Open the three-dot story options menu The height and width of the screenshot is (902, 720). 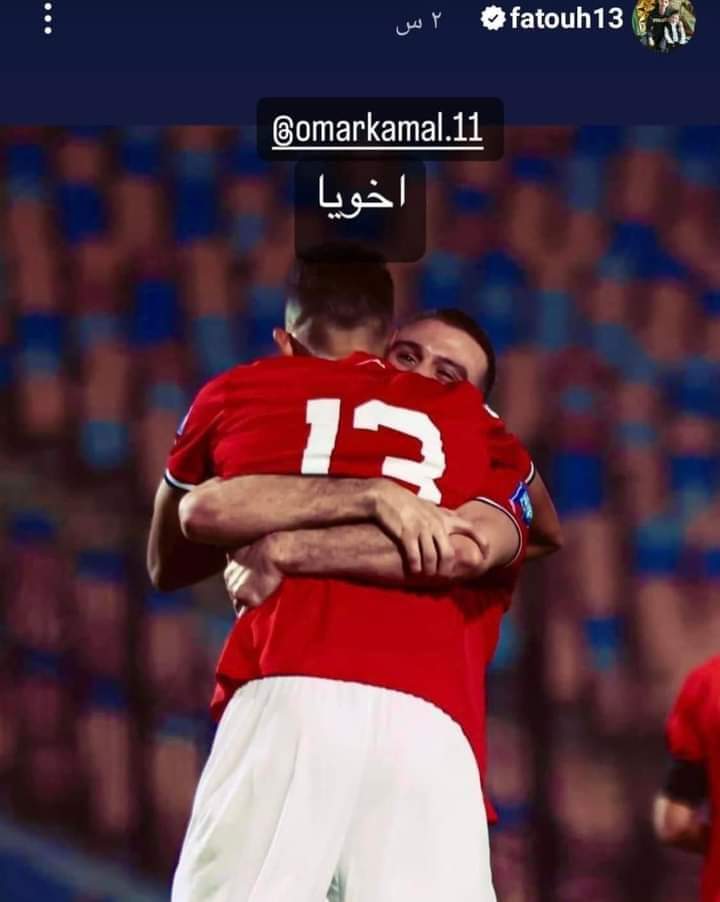click(x=47, y=18)
